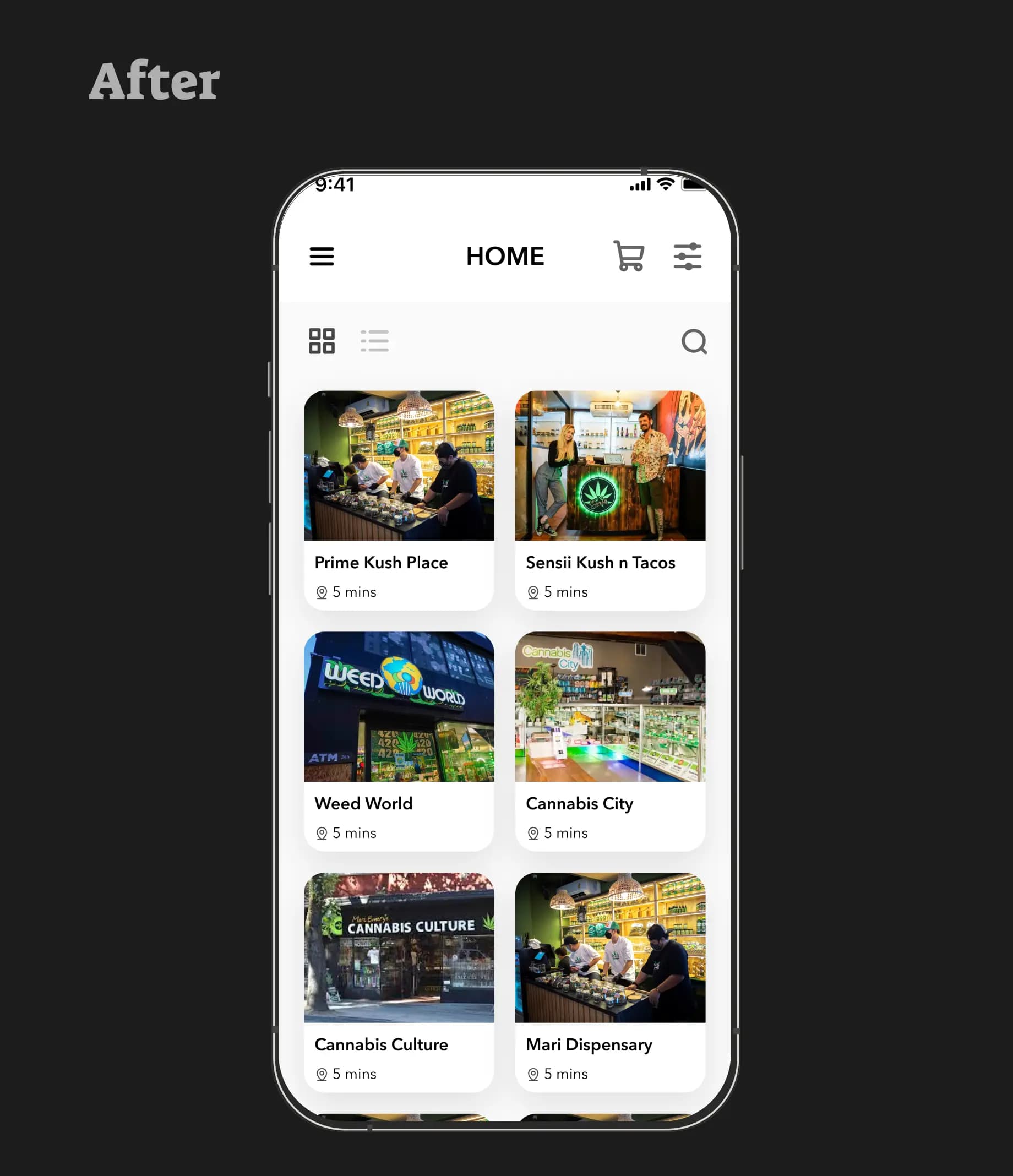Open the search icon

click(x=694, y=342)
